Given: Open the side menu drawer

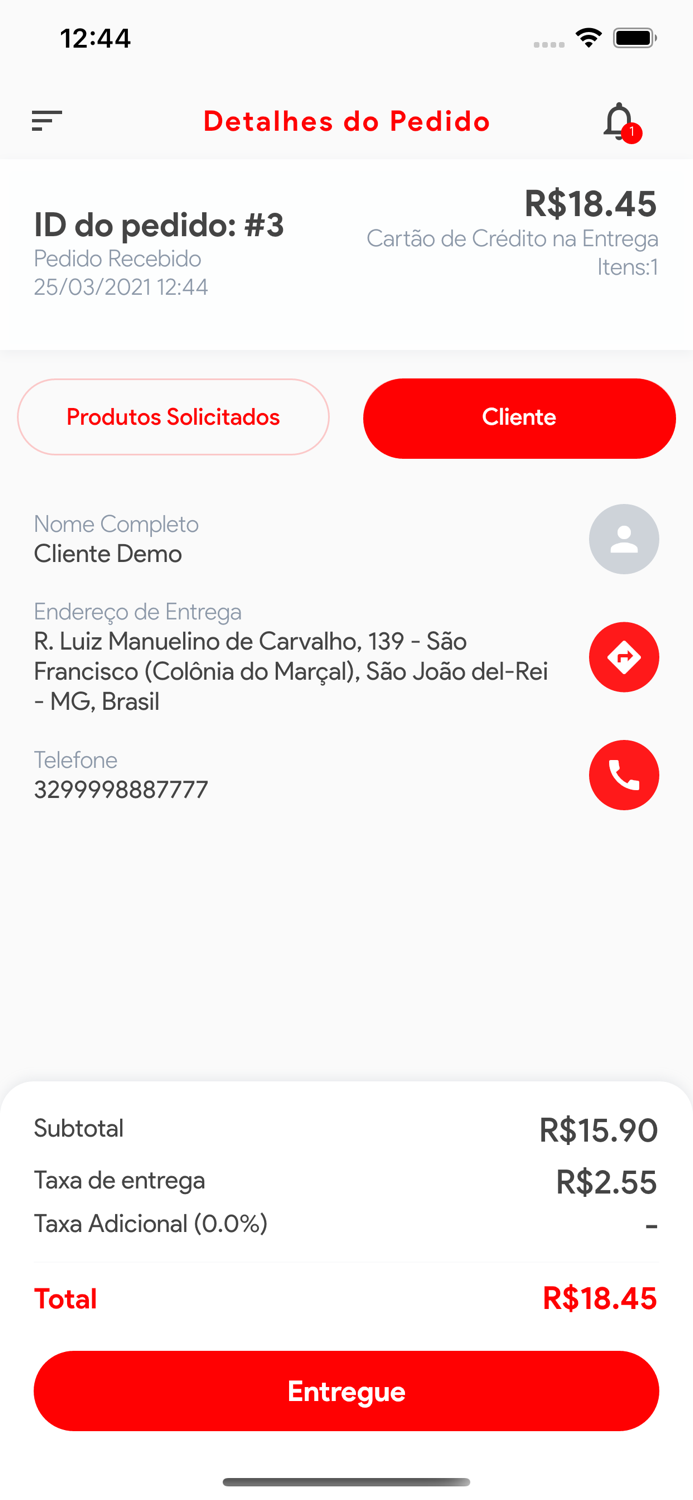Looking at the screenshot, I should point(47,121).
